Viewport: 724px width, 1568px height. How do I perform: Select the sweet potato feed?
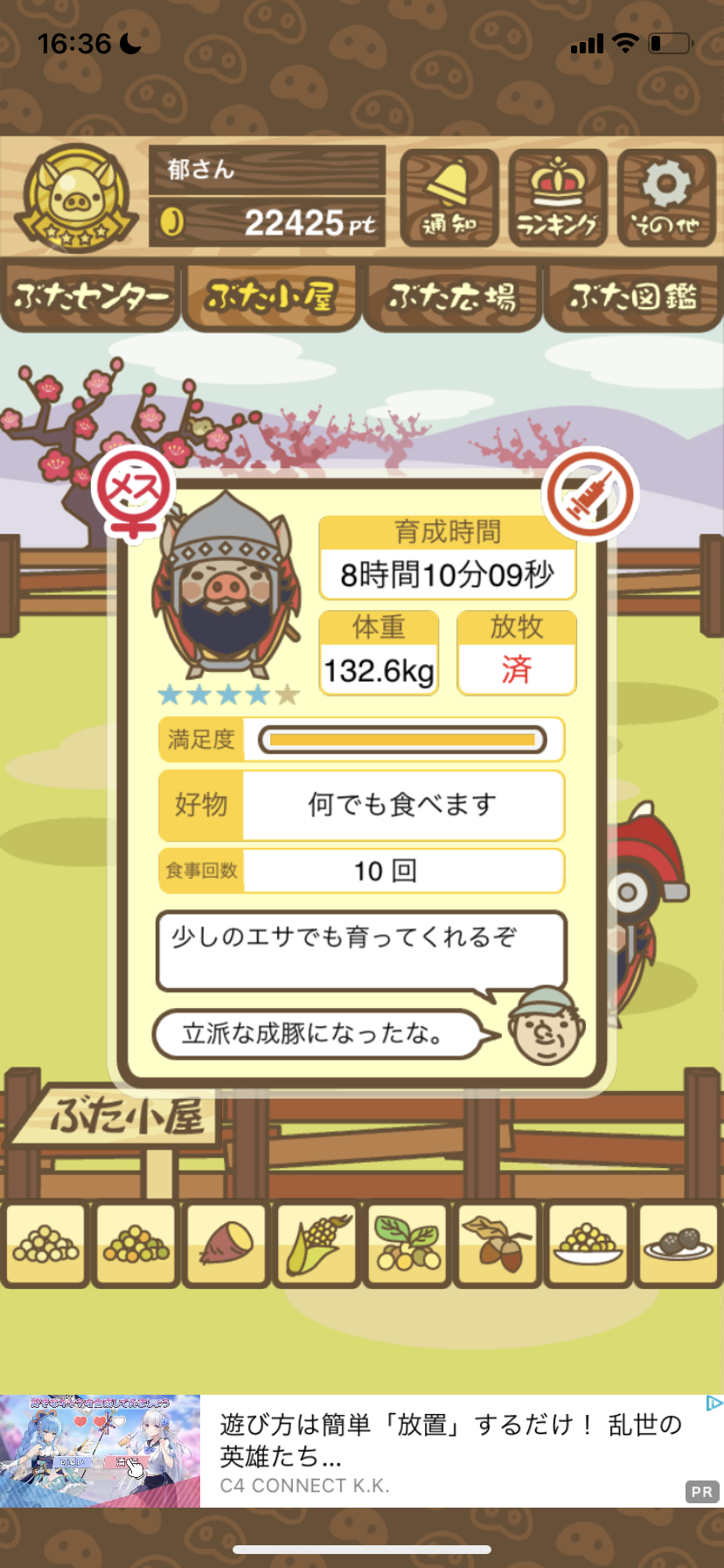(226, 1244)
